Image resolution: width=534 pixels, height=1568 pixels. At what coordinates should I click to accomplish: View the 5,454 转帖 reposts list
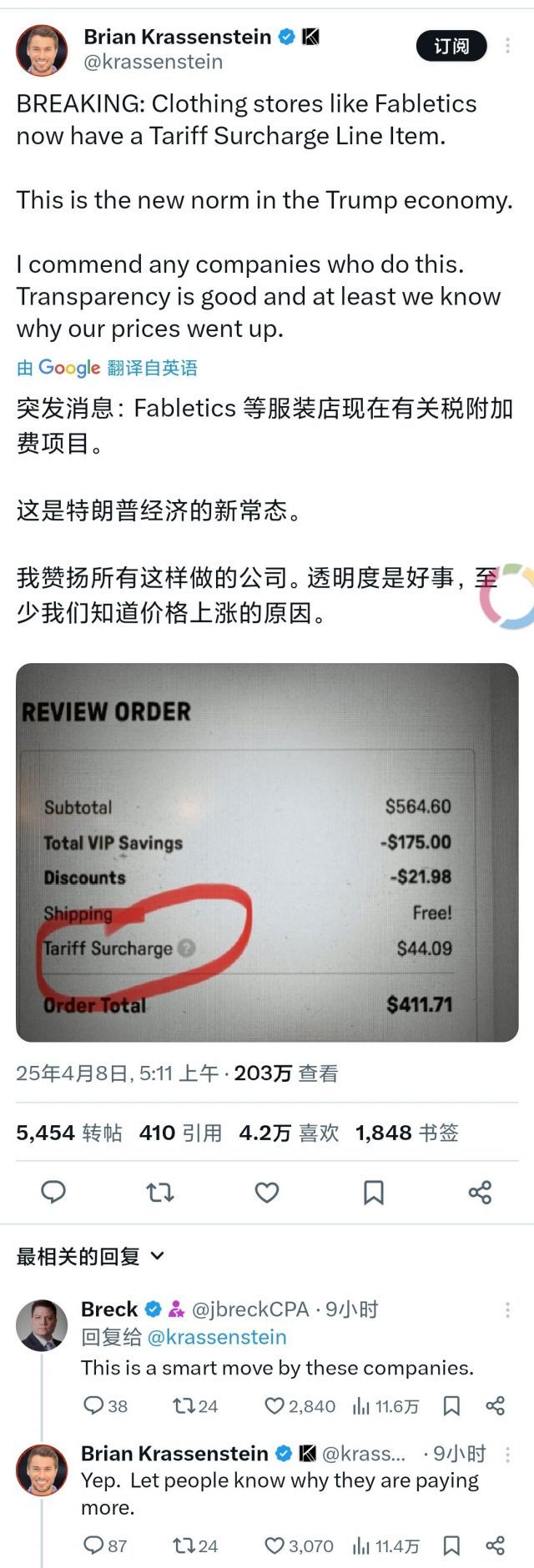pyautogui.click(x=69, y=1133)
